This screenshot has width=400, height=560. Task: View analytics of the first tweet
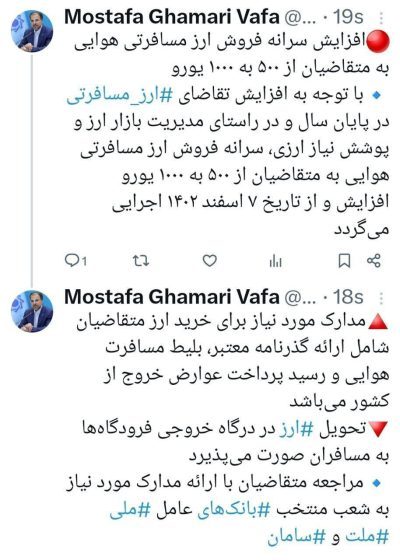pos(275,261)
